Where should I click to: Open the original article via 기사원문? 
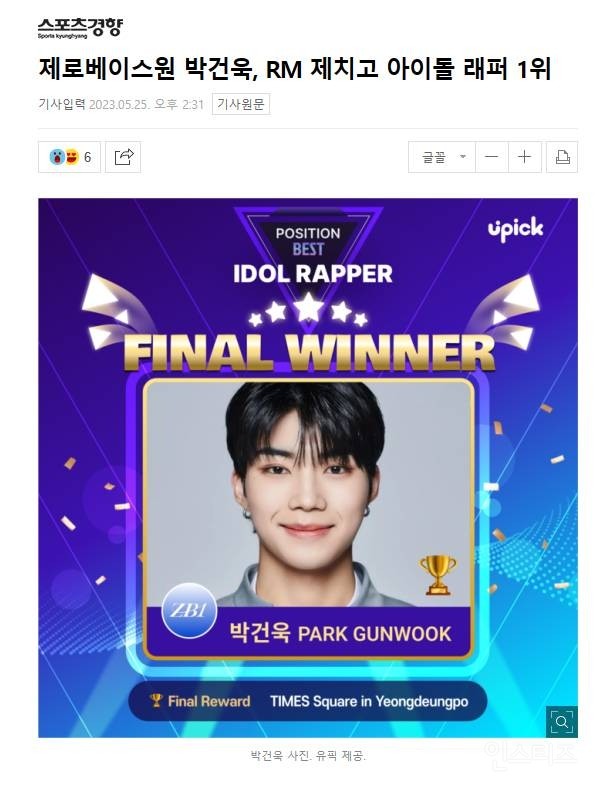pyautogui.click(x=241, y=104)
